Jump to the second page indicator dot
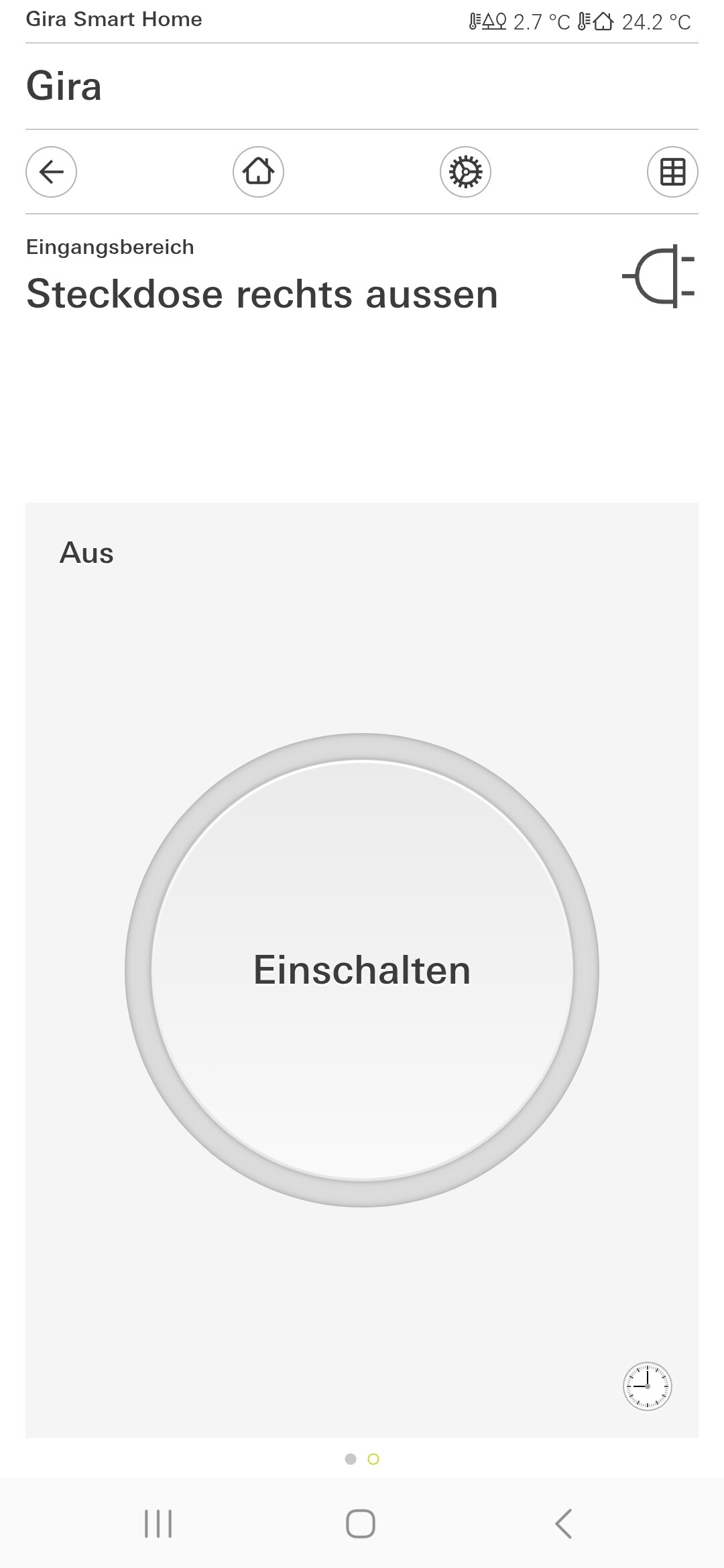This screenshot has height=1568, width=724. click(x=373, y=1459)
